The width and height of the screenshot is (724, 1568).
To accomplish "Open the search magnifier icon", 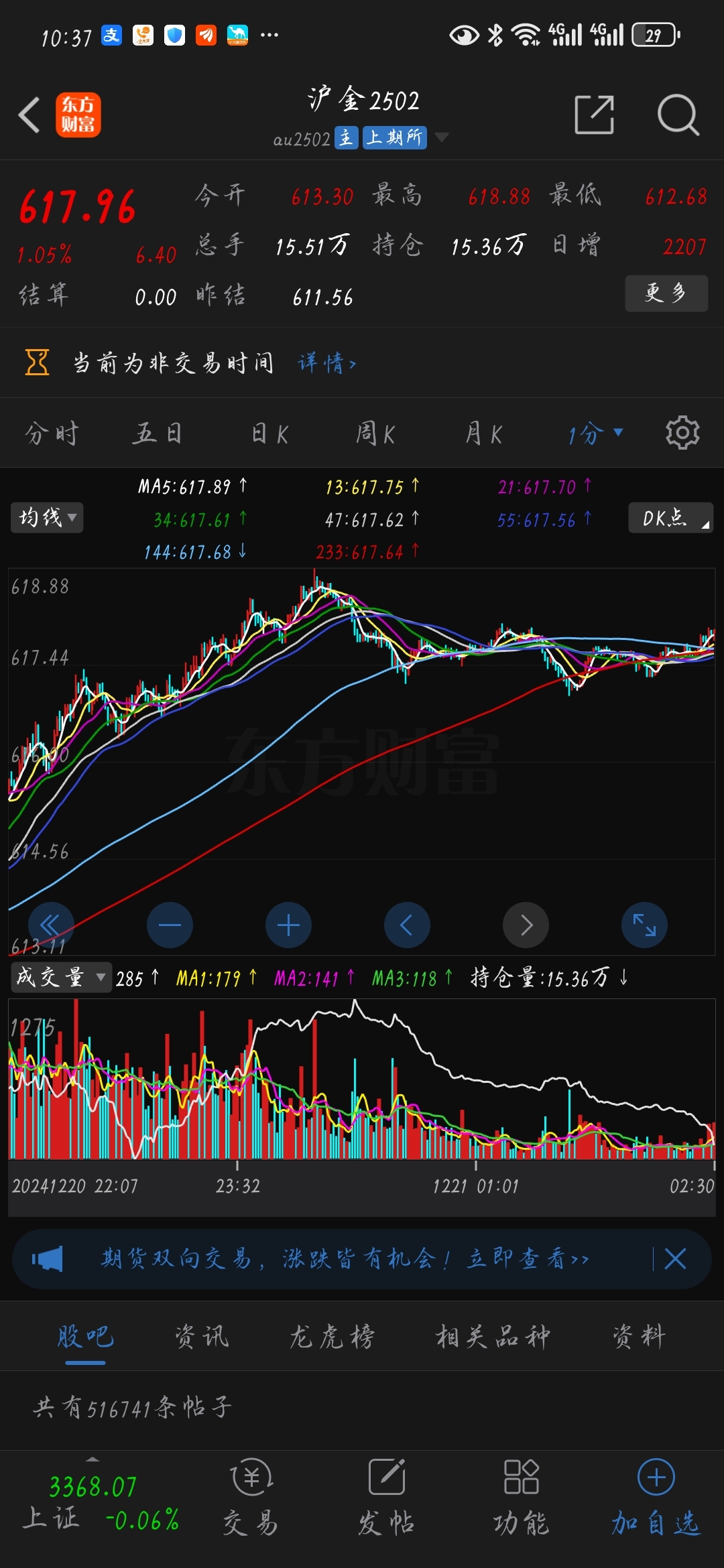I will (x=678, y=115).
